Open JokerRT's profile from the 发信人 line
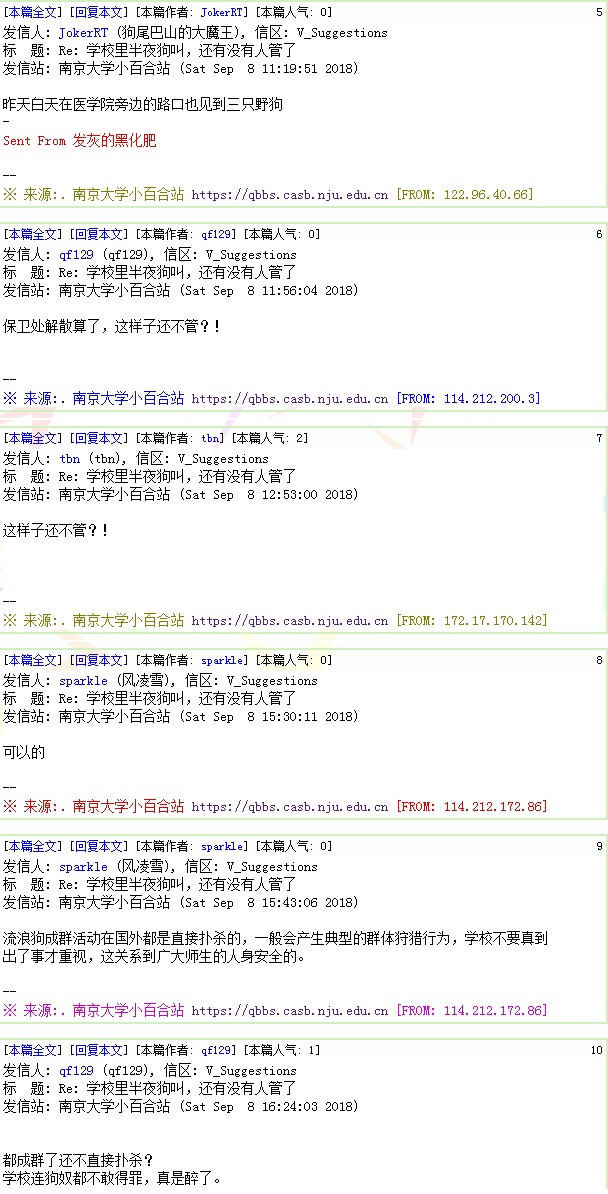 (x=83, y=33)
